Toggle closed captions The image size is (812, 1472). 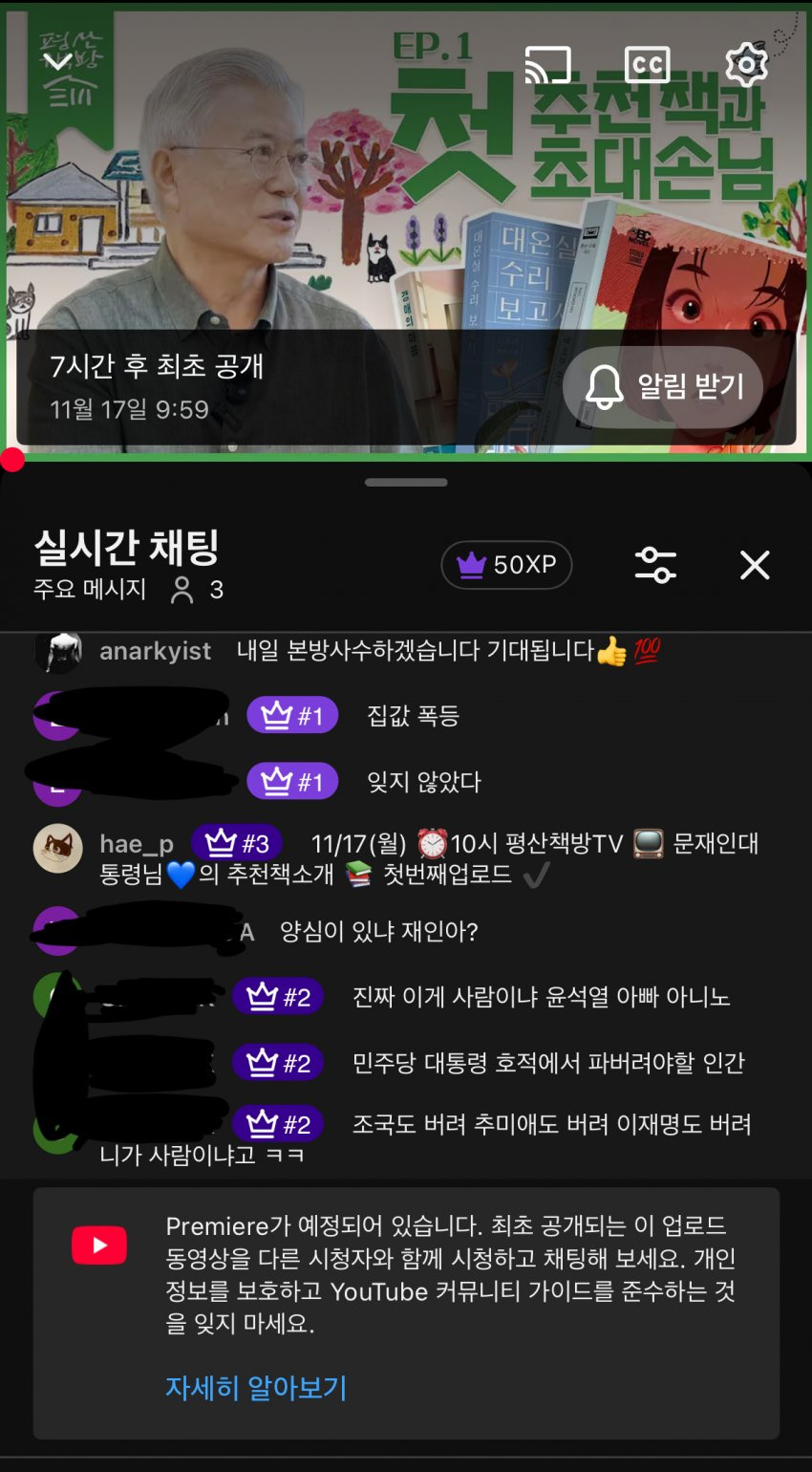click(x=647, y=65)
